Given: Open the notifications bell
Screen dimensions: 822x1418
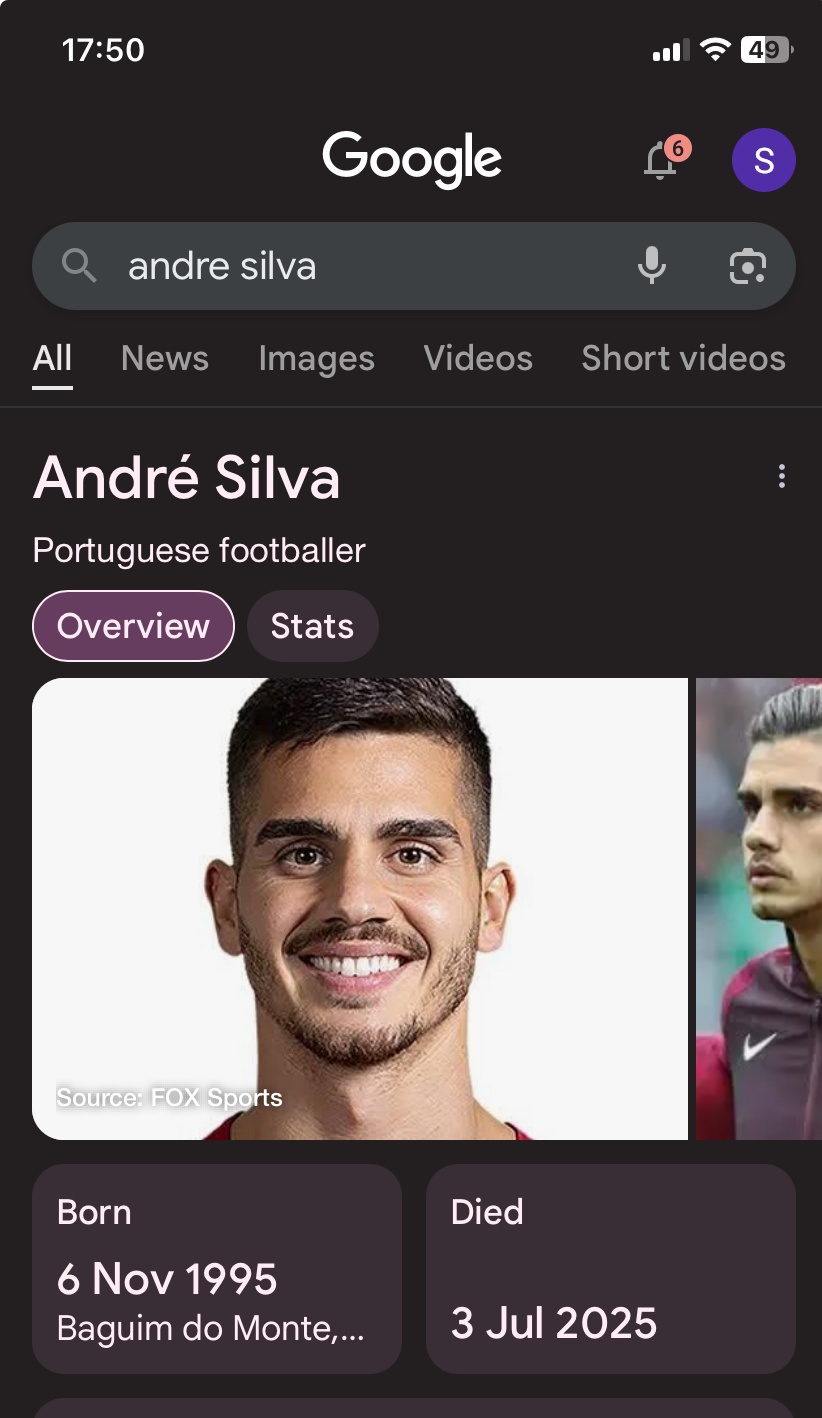Looking at the screenshot, I should (x=661, y=160).
